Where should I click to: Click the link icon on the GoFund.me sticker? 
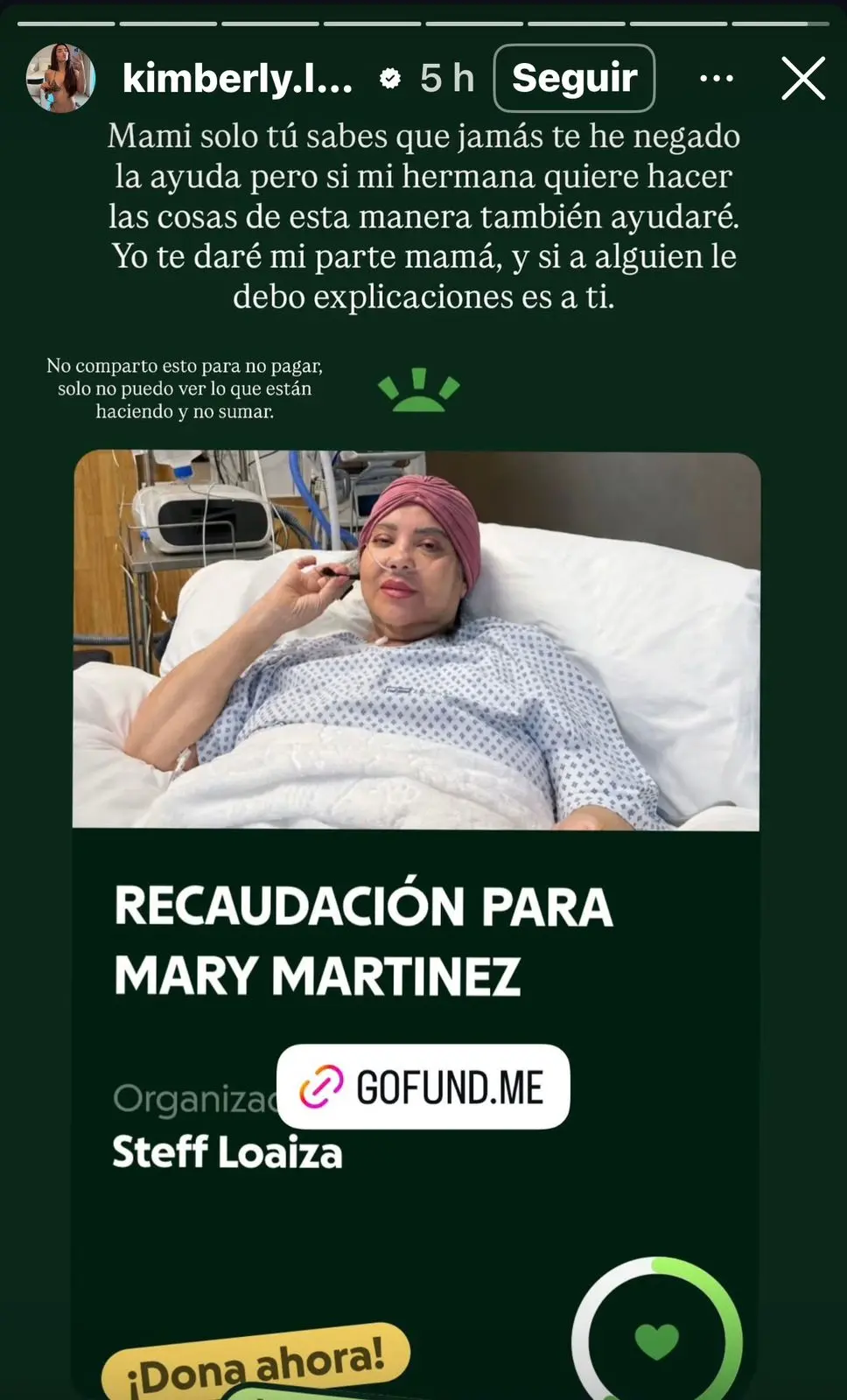click(320, 1087)
